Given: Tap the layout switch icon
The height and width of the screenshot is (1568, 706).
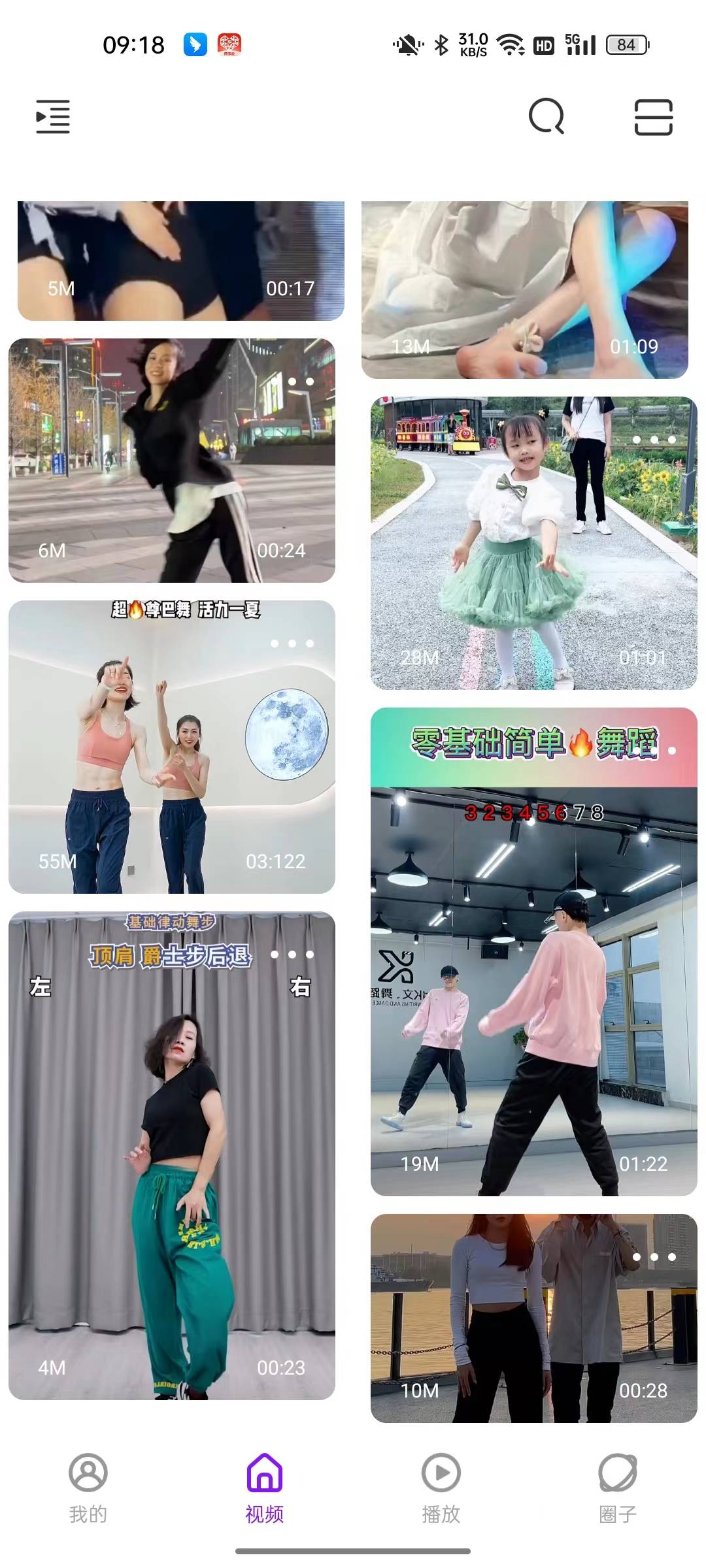Looking at the screenshot, I should tap(653, 117).
